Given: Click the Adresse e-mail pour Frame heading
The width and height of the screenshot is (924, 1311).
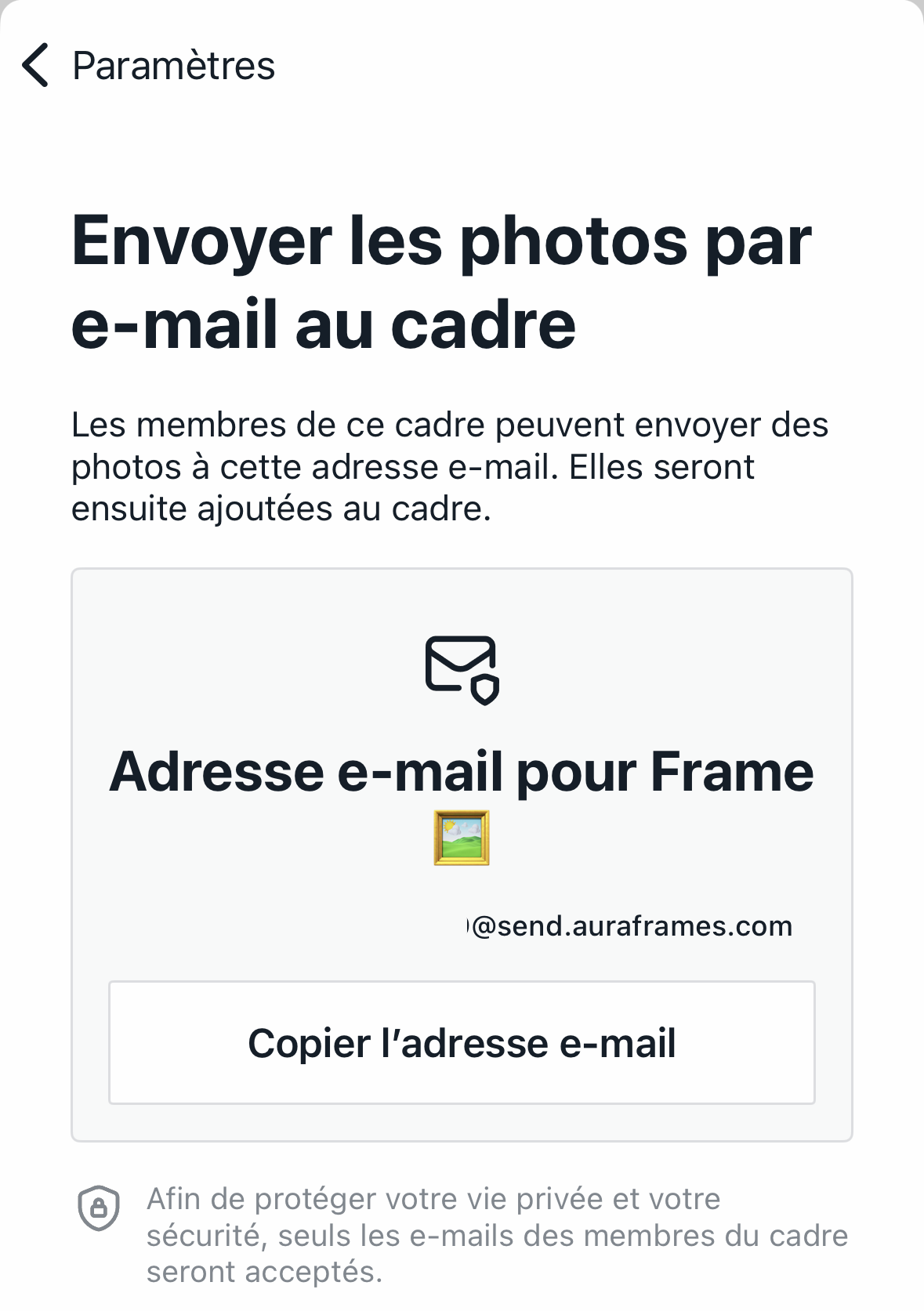Looking at the screenshot, I should pos(462,772).
